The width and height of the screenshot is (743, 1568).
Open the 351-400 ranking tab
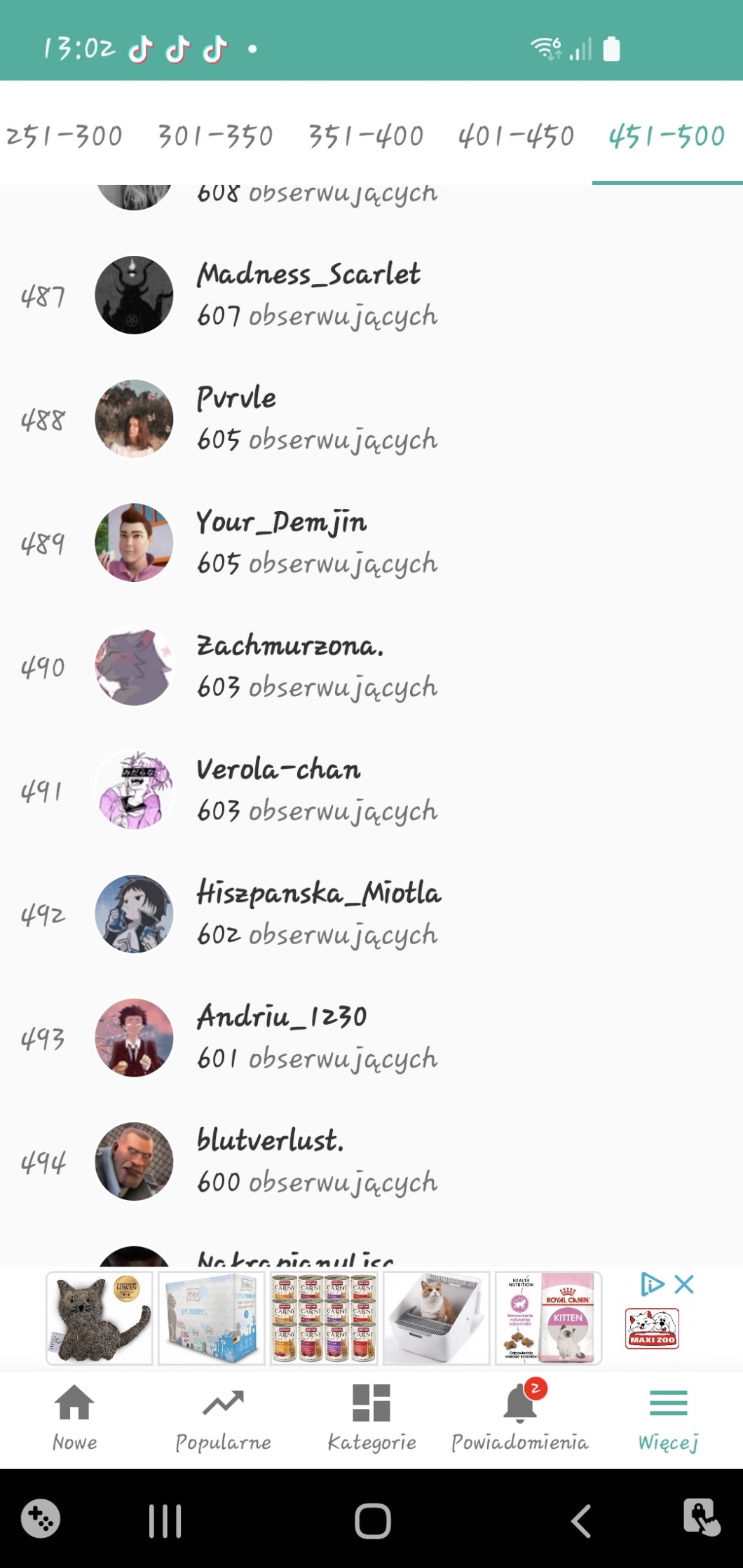(366, 136)
